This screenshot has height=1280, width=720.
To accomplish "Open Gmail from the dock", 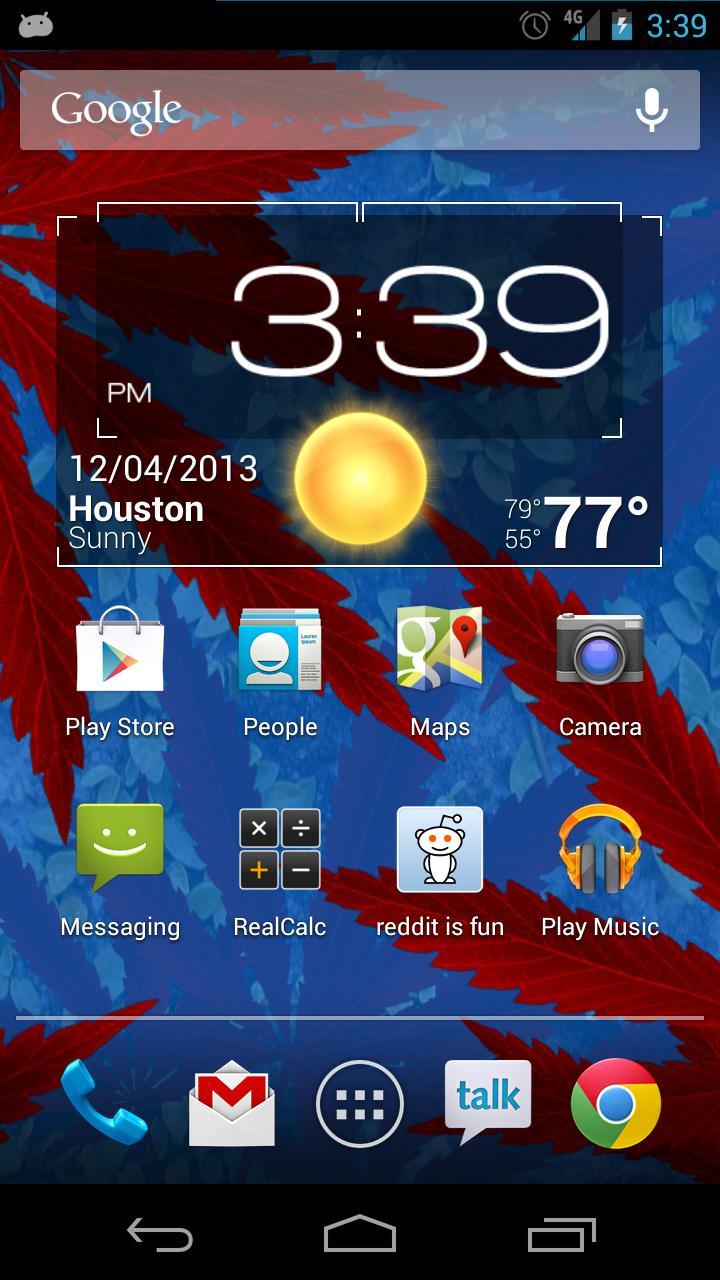I will click(232, 1103).
